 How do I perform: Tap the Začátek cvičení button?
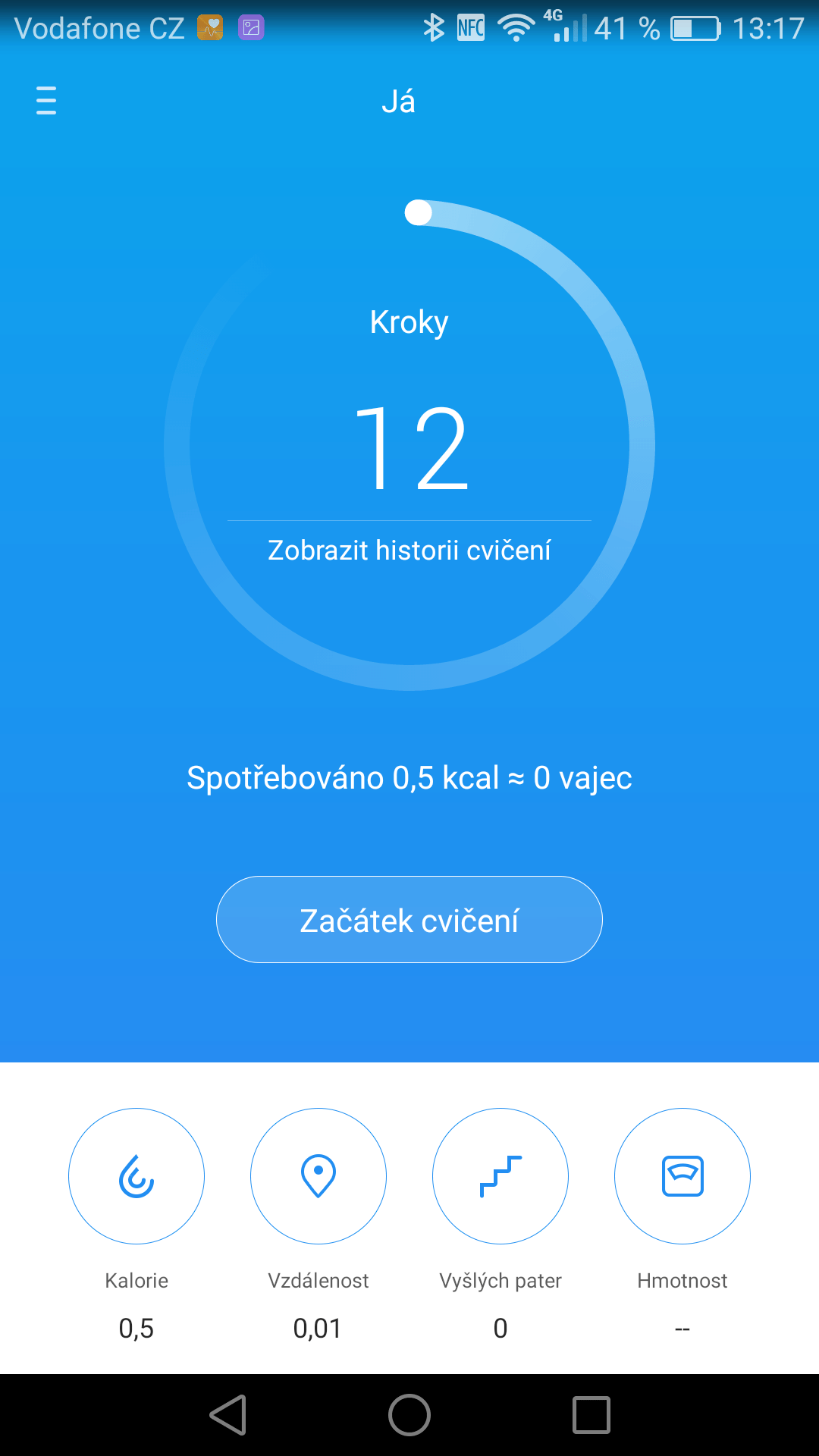409,919
